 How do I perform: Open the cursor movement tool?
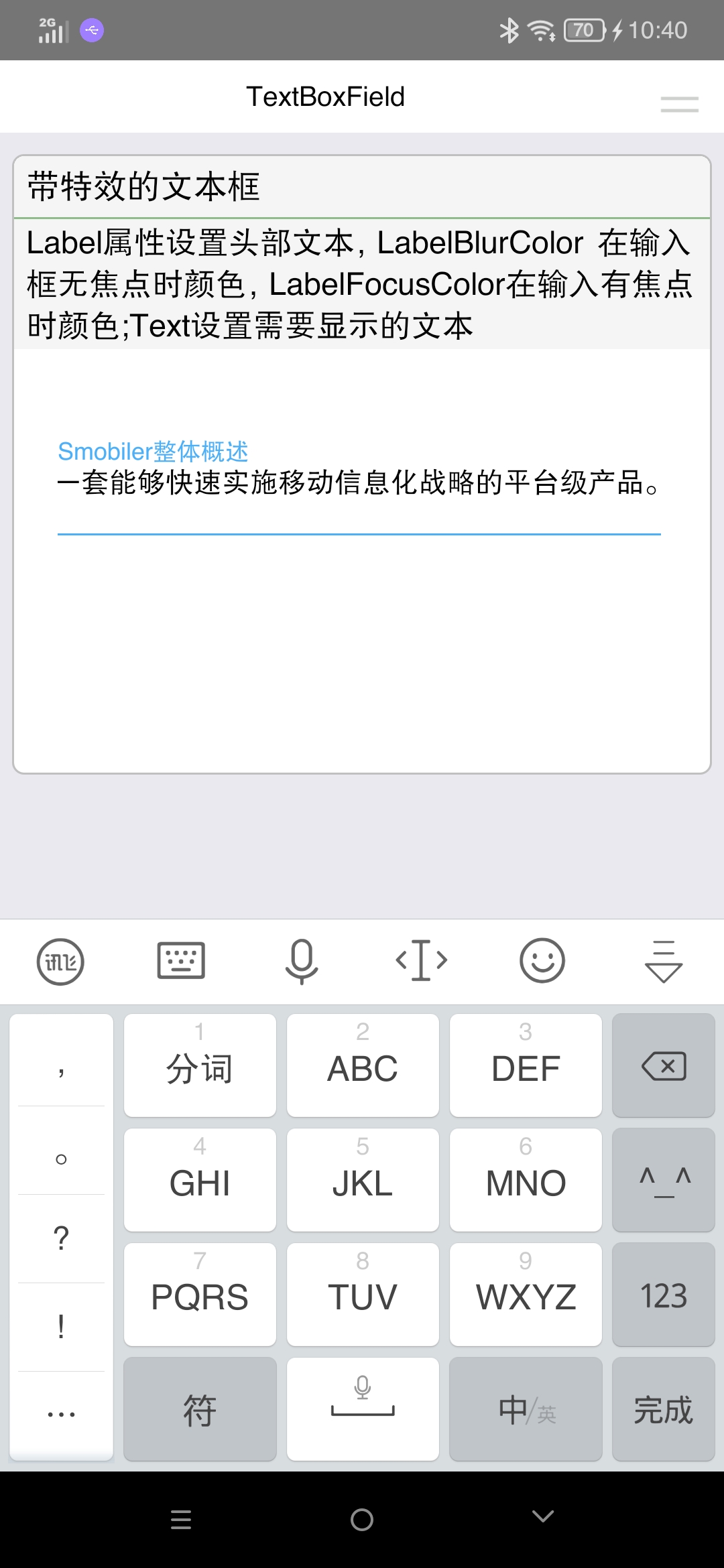[422, 960]
